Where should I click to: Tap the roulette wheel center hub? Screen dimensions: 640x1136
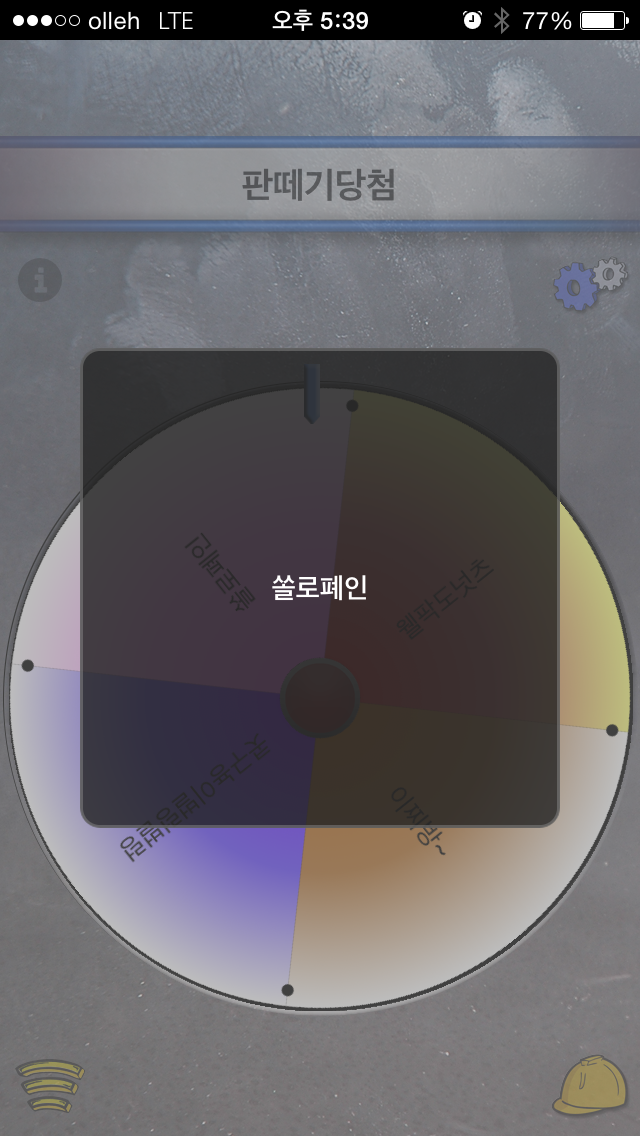(320, 699)
